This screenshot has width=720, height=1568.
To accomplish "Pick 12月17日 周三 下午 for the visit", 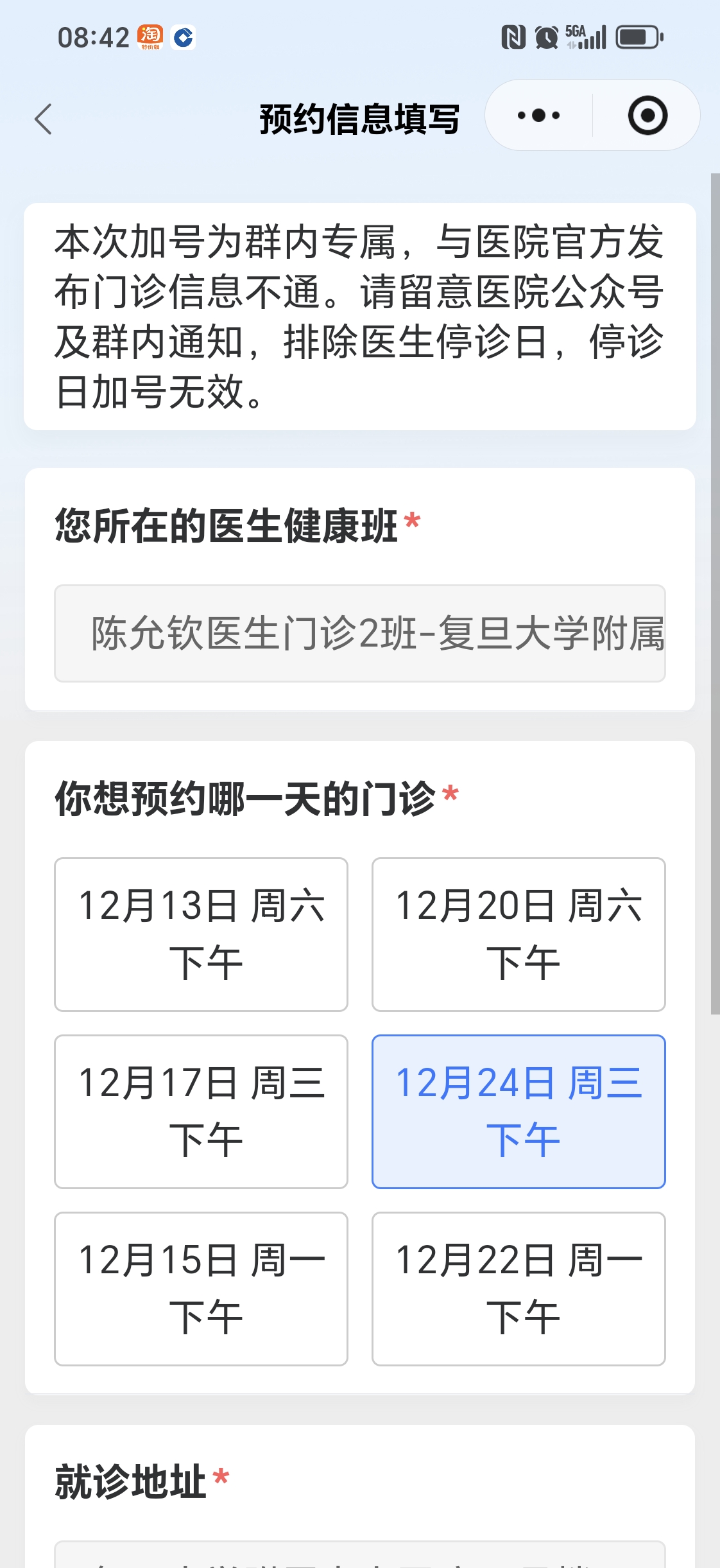I will [201, 1111].
